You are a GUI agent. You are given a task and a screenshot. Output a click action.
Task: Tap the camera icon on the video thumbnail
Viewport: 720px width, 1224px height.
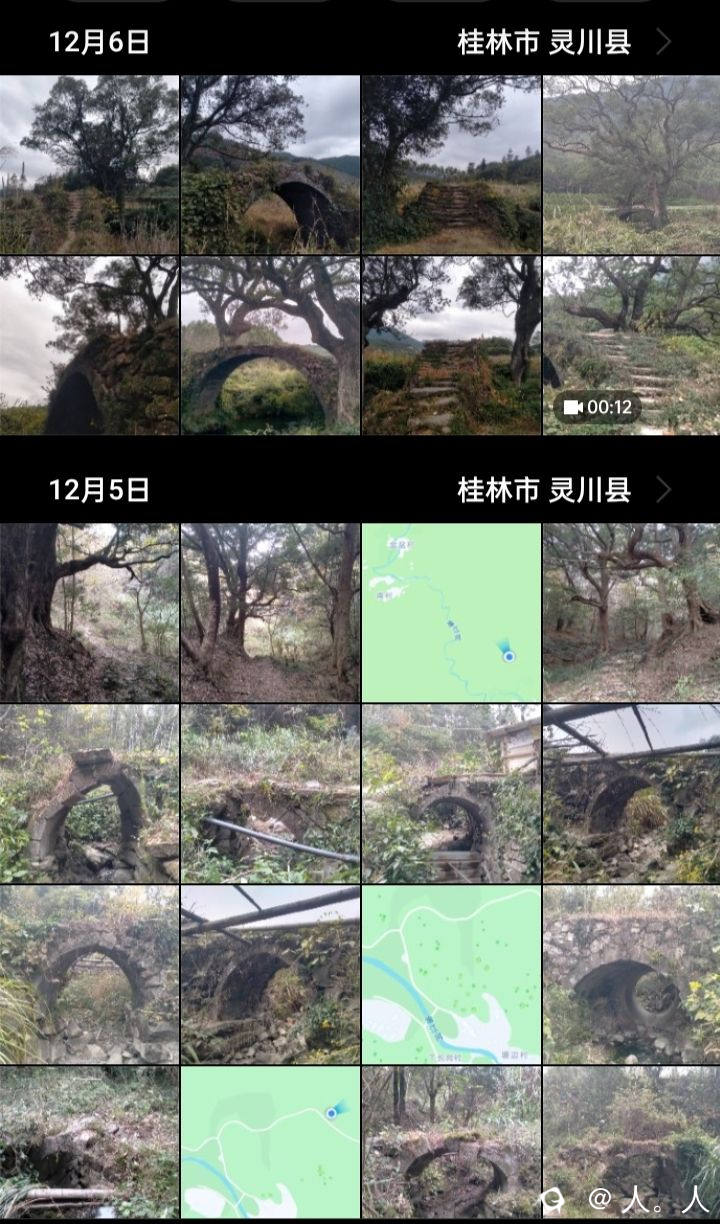572,404
